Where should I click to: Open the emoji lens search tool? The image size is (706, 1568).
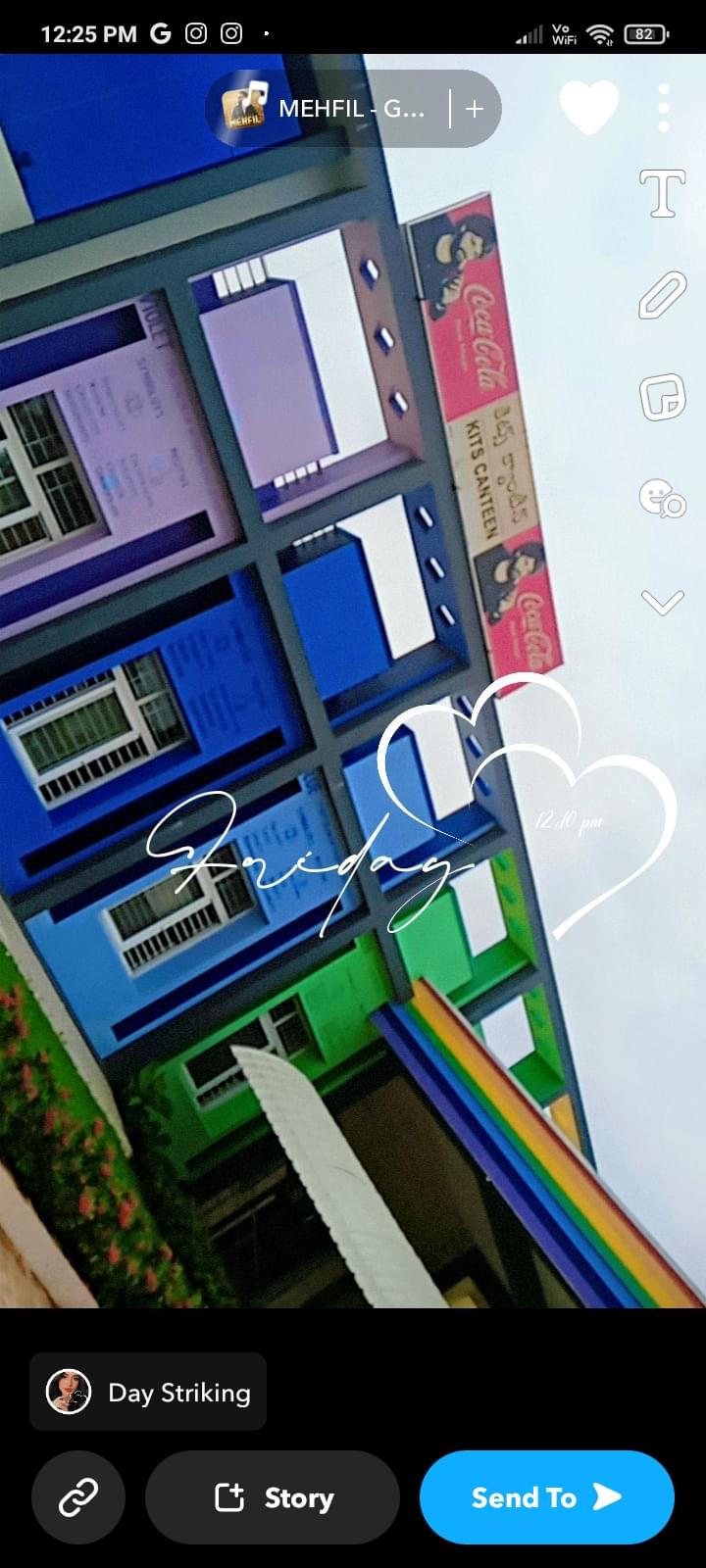[x=663, y=499]
